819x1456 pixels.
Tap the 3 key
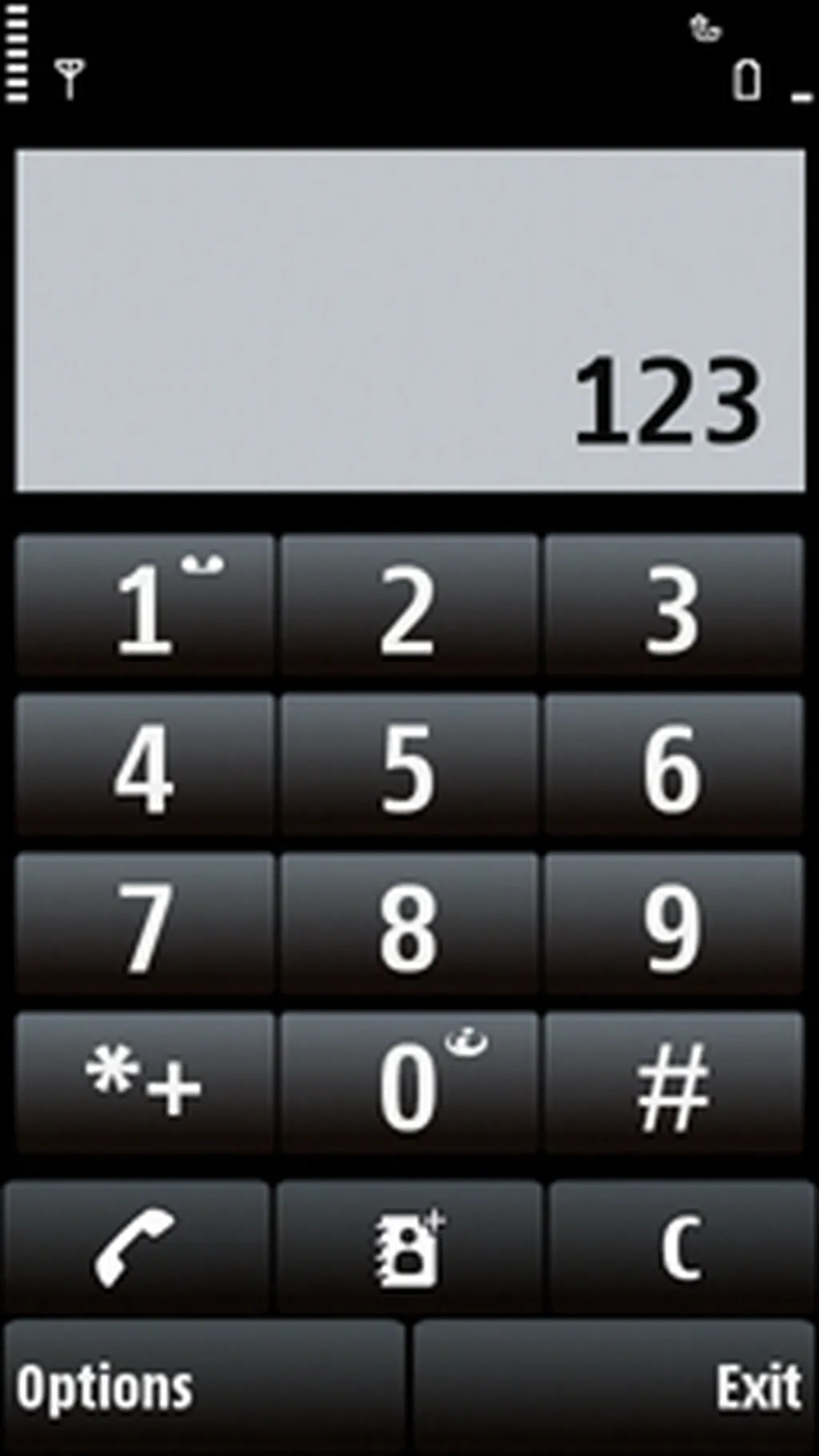(x=673, y=606)
